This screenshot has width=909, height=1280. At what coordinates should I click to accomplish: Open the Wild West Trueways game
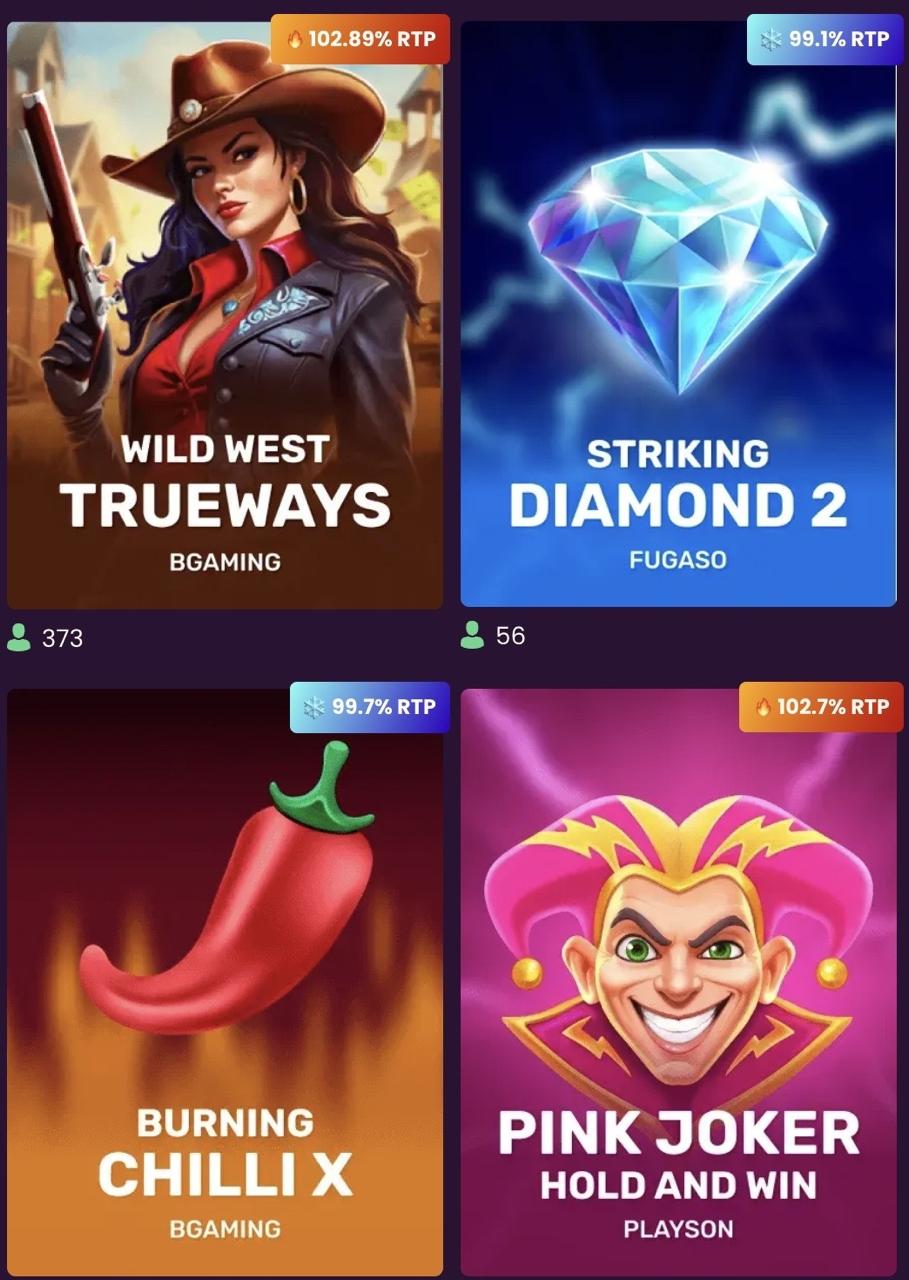225,315
